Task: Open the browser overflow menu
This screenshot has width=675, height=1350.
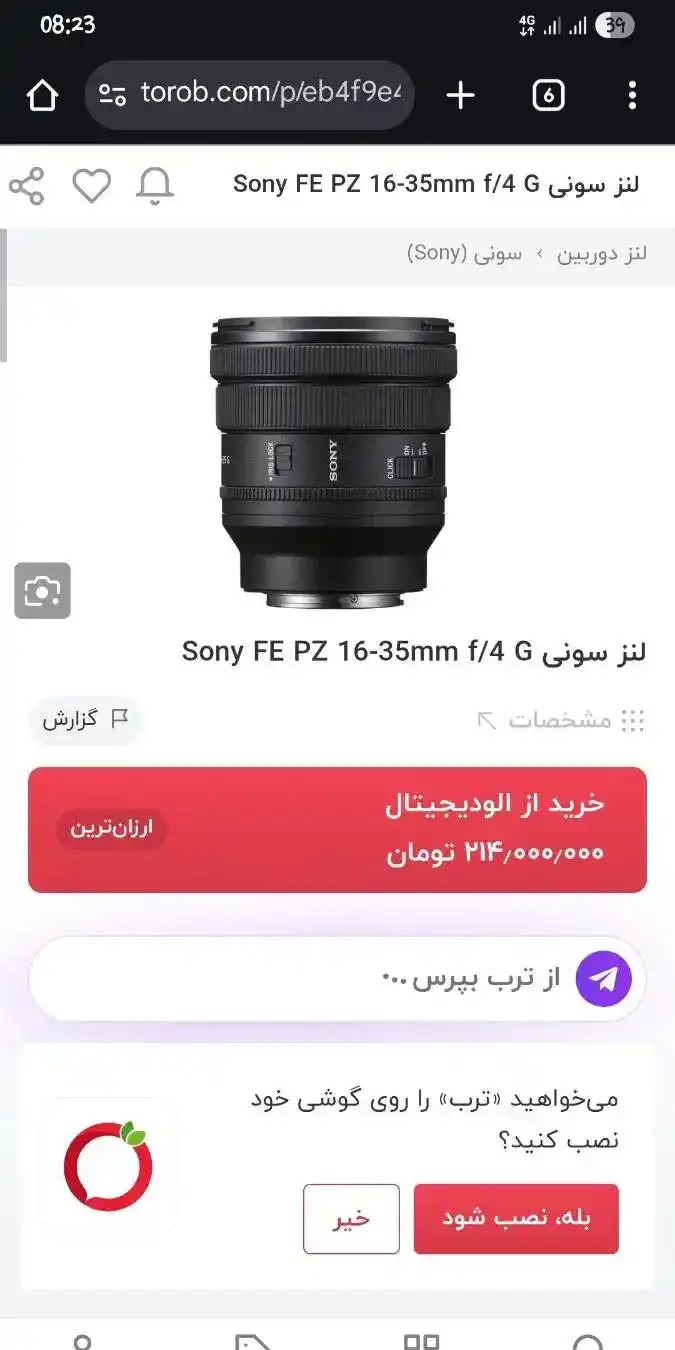Action: coord(632,96)
